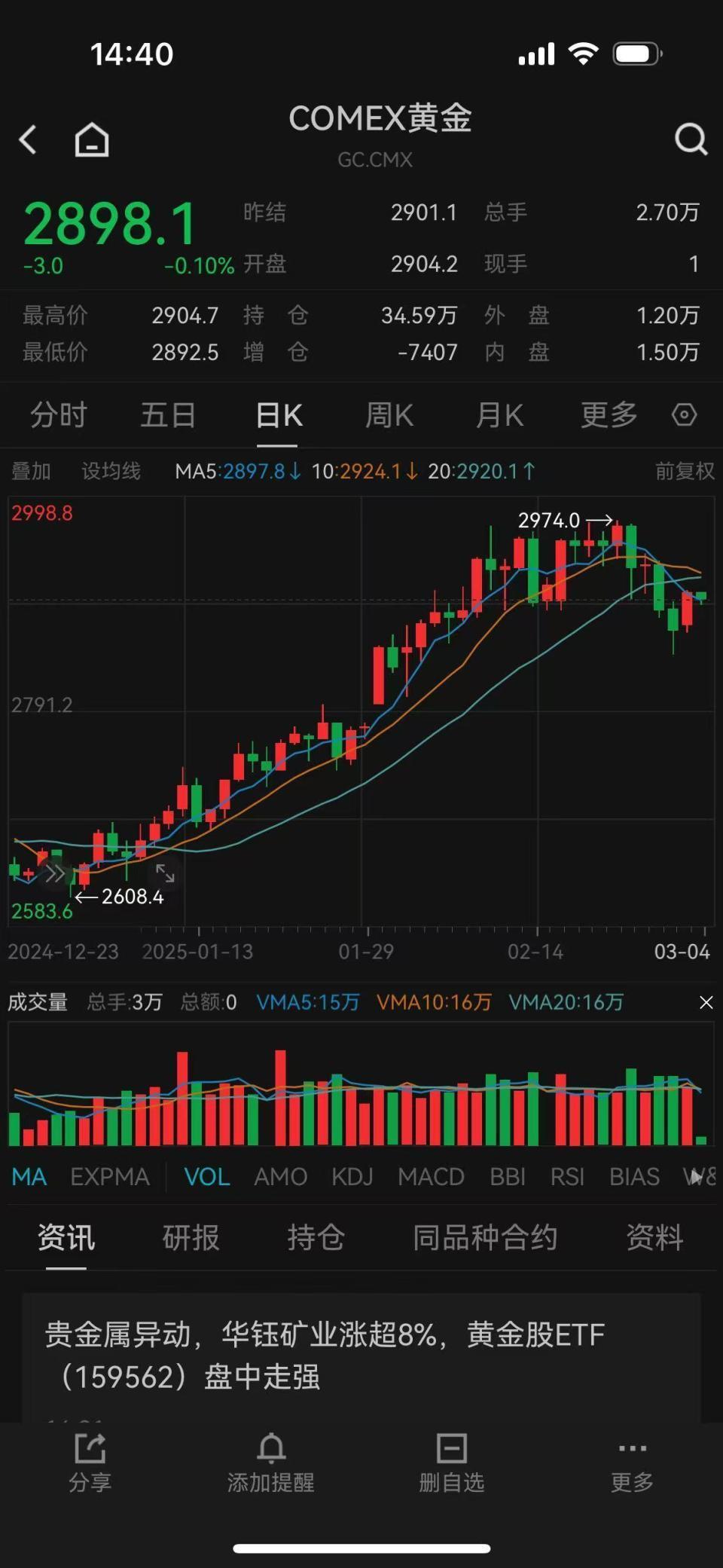
Task: Close the volume indicator panel
Action: coord(706,1003)
